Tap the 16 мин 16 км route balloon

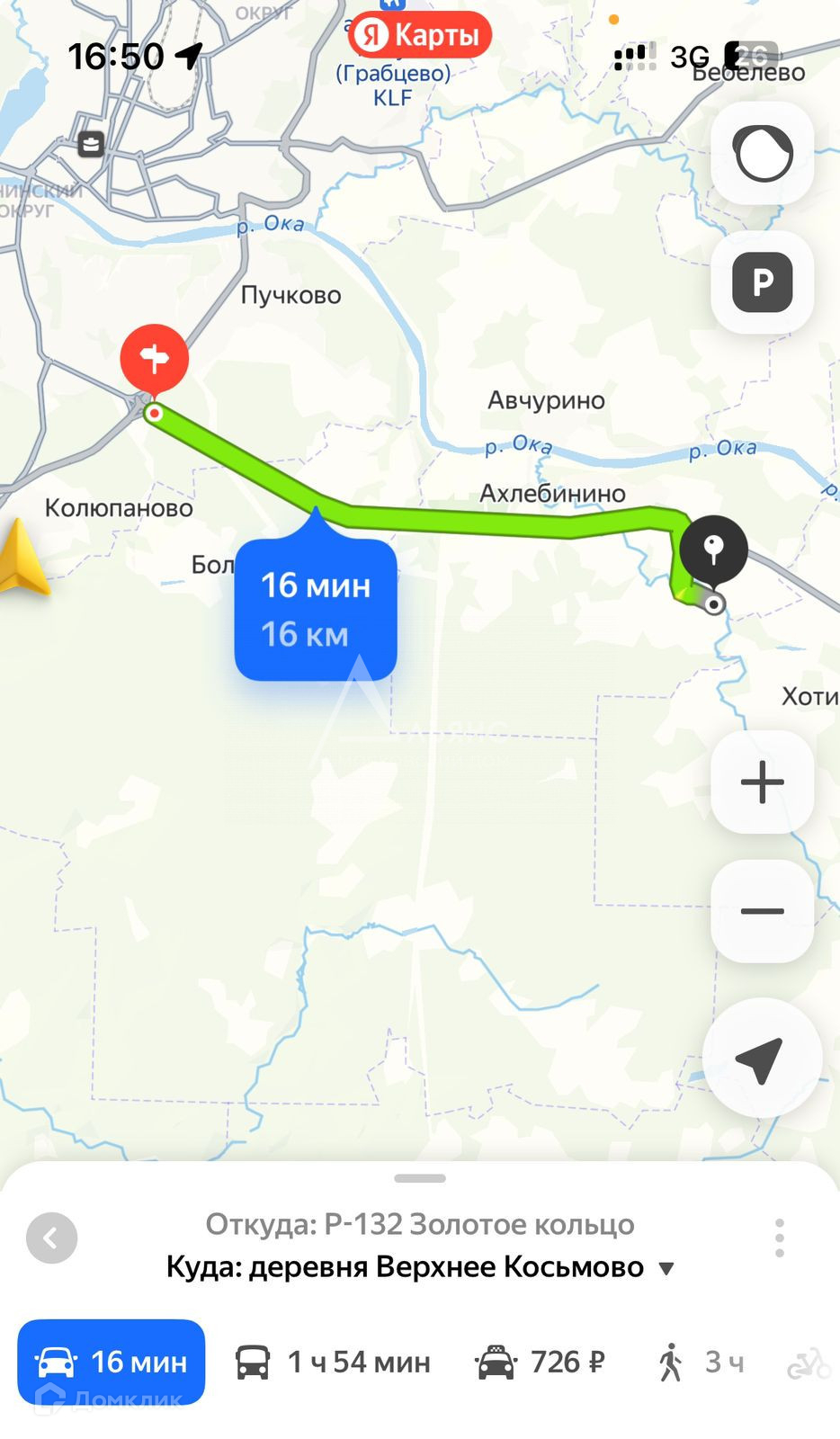point(316,610)
